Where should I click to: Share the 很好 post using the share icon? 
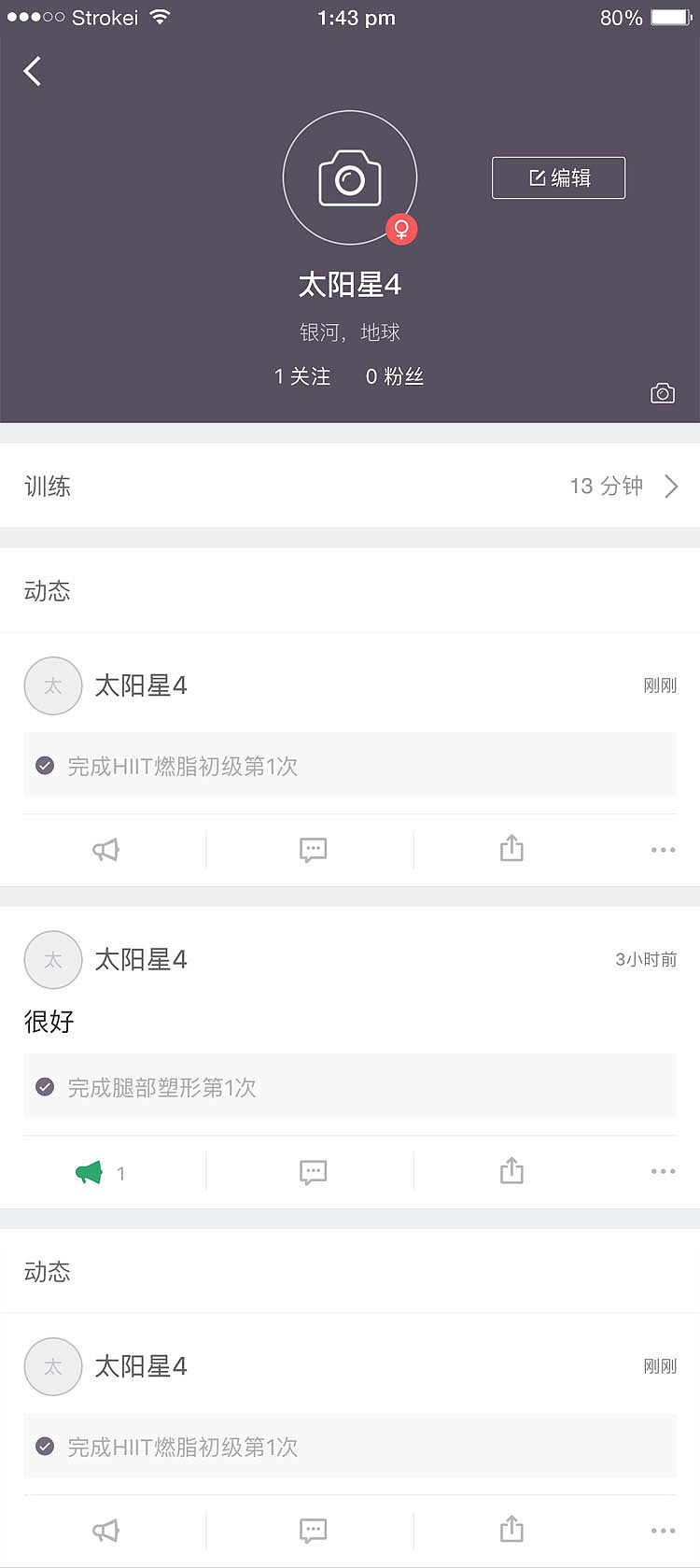pyautogui.click(x=511, y=1170)
